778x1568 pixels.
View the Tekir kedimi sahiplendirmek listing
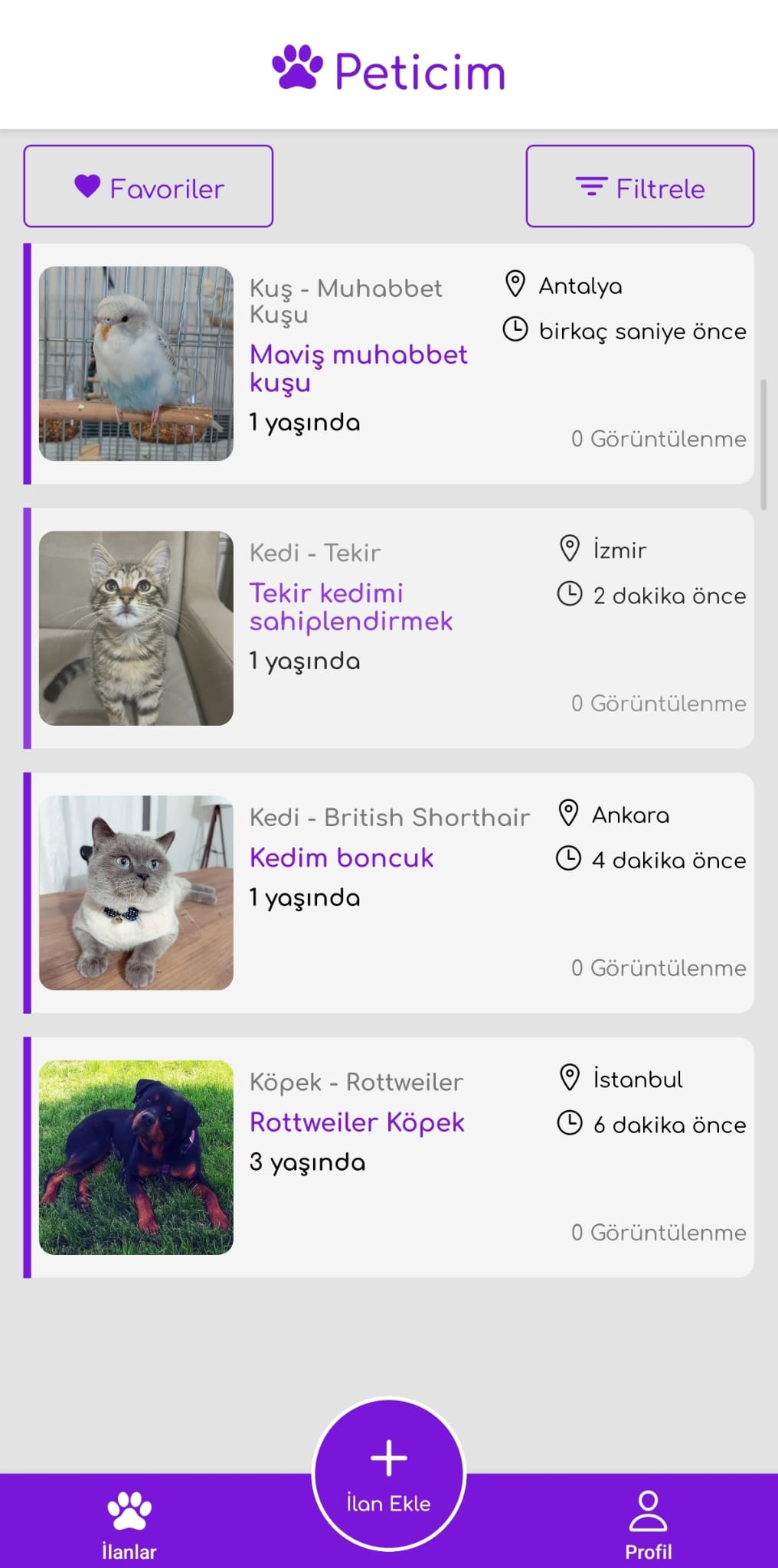click(351, 606)
